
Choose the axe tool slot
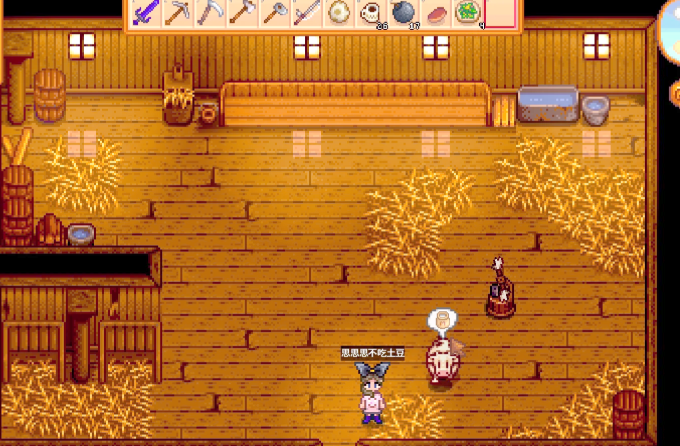[x=243, y=13]
